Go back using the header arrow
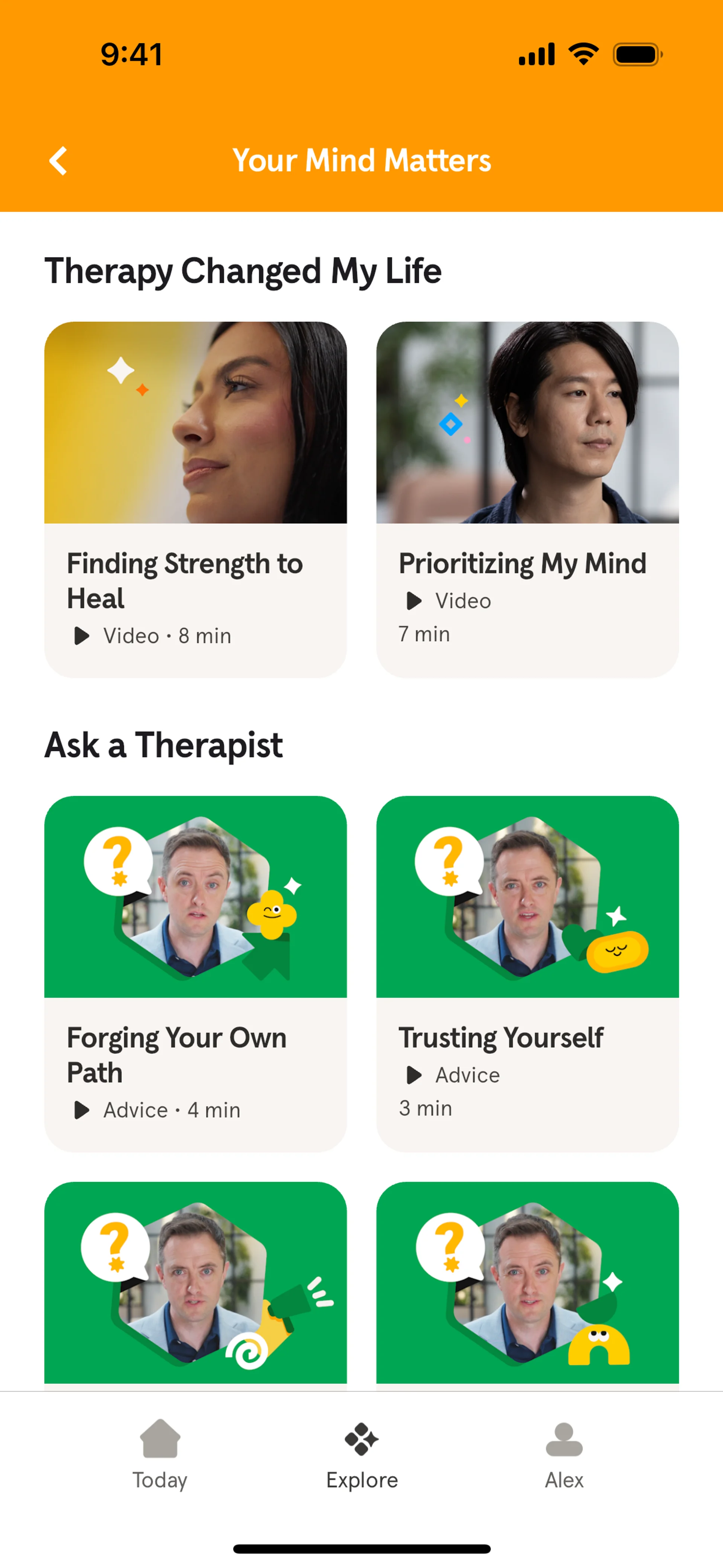This screenshot has width=723, height=1568. tap(58, 161)
